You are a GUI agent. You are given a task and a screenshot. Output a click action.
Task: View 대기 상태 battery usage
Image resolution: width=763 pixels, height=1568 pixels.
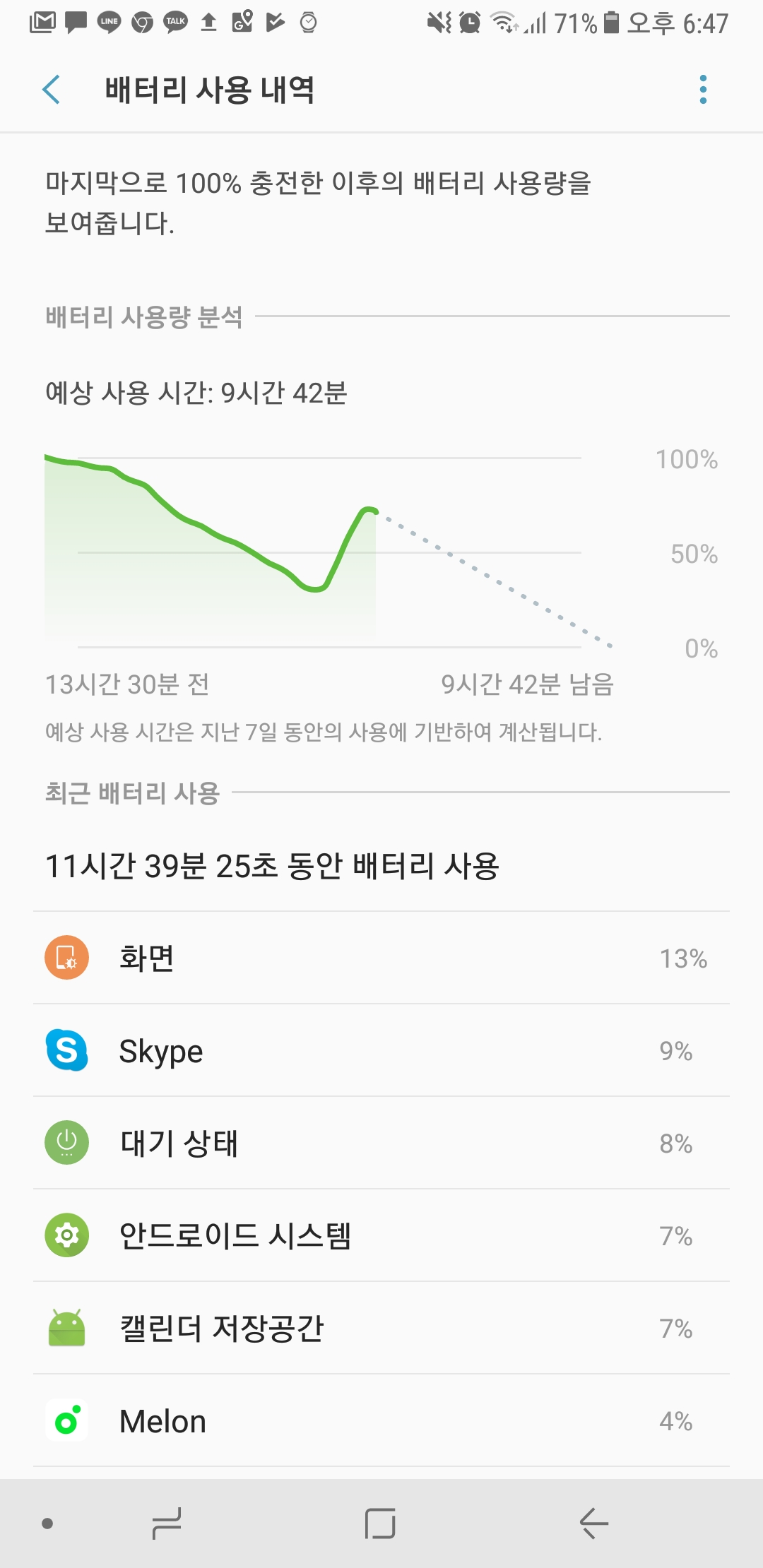click(x=381, y=1143)
